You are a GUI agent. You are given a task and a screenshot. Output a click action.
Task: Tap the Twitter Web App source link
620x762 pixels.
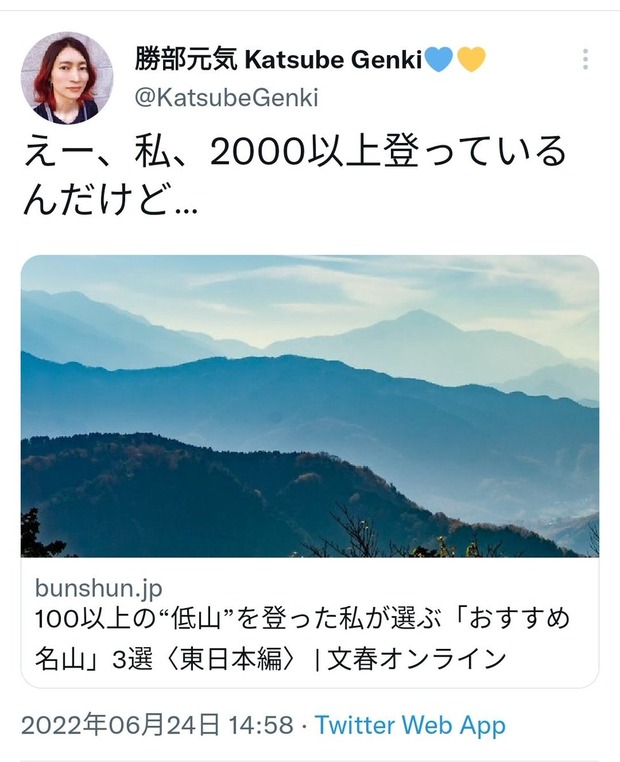tap(410, 724)
